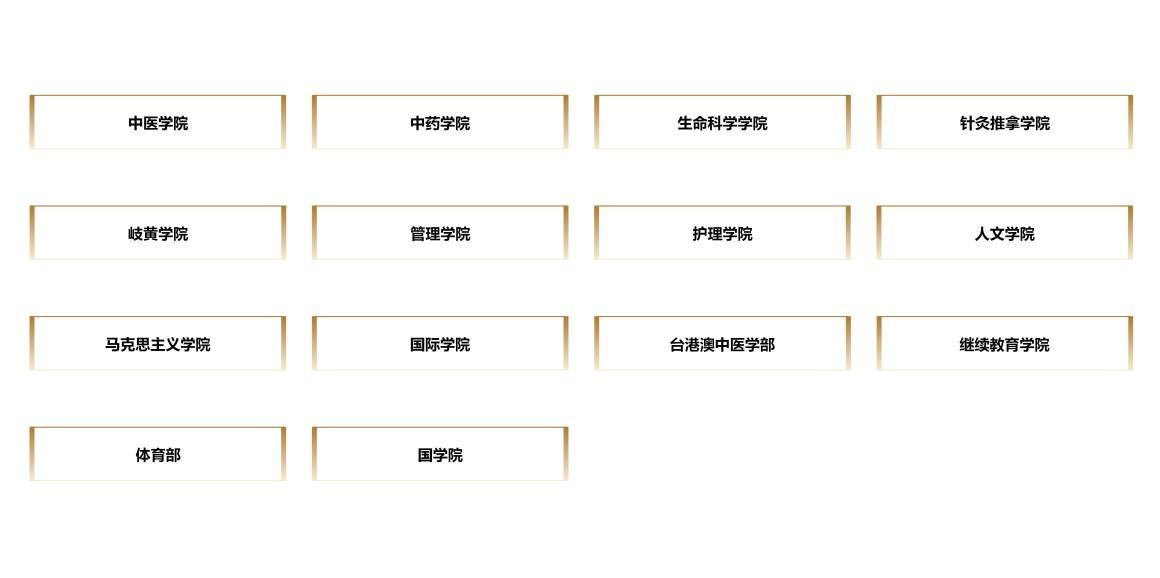Open 岐黄学院
Image resolution: width=1160 pixels, height=578 pixels.
tap(158, 234)
